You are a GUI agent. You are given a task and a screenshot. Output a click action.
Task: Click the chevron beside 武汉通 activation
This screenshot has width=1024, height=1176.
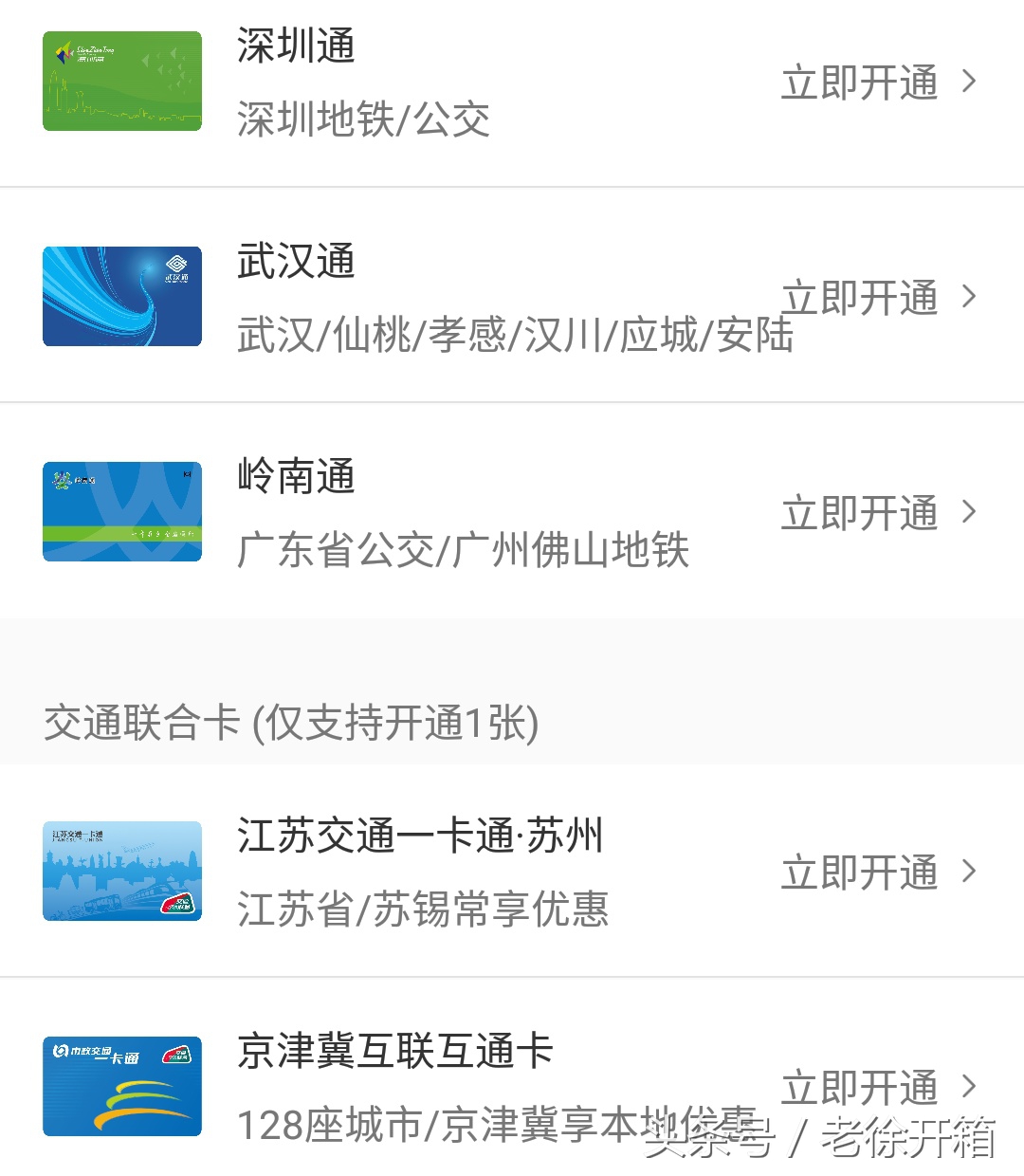click(969, 297)
